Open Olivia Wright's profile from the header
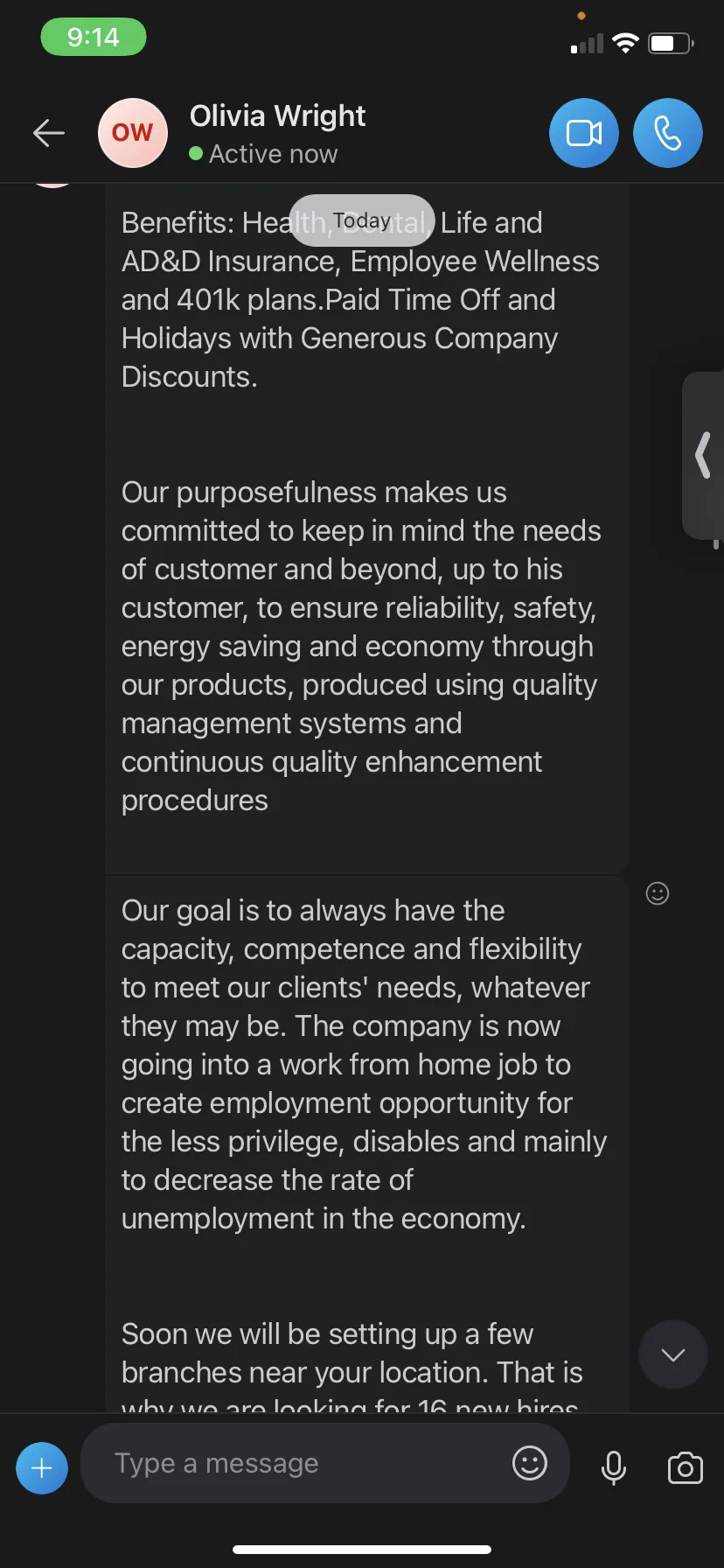Viewport: 724px width, 1568px height. [x=277, y=133]
